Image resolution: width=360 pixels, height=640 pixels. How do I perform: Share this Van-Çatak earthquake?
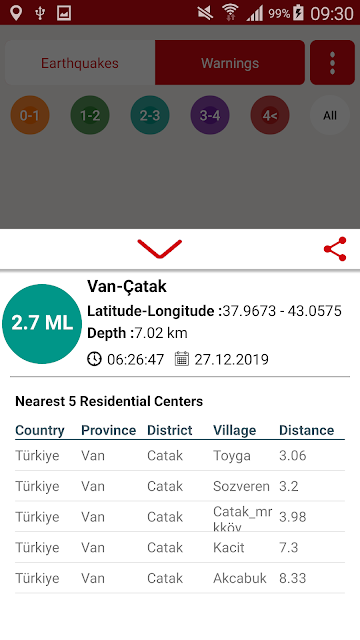(x=335, y=249)
